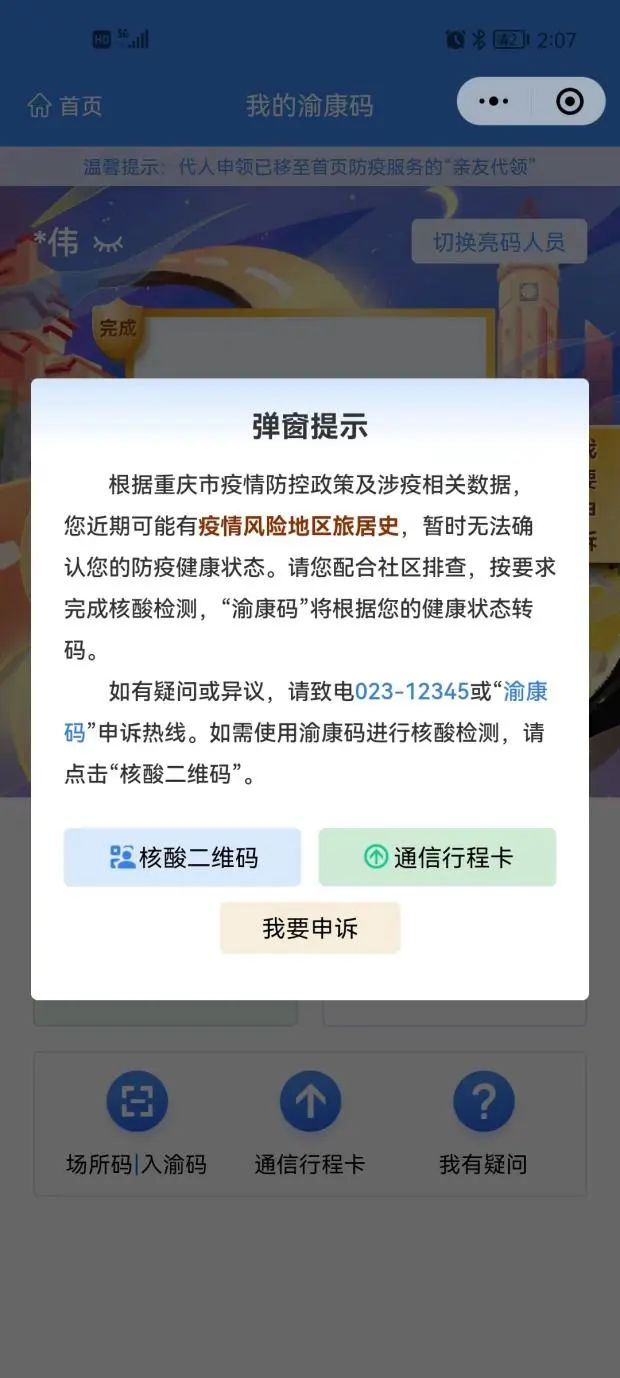Open 场所码|入渝码 scanner
620x1378 pixels.
coord(137,1122)
